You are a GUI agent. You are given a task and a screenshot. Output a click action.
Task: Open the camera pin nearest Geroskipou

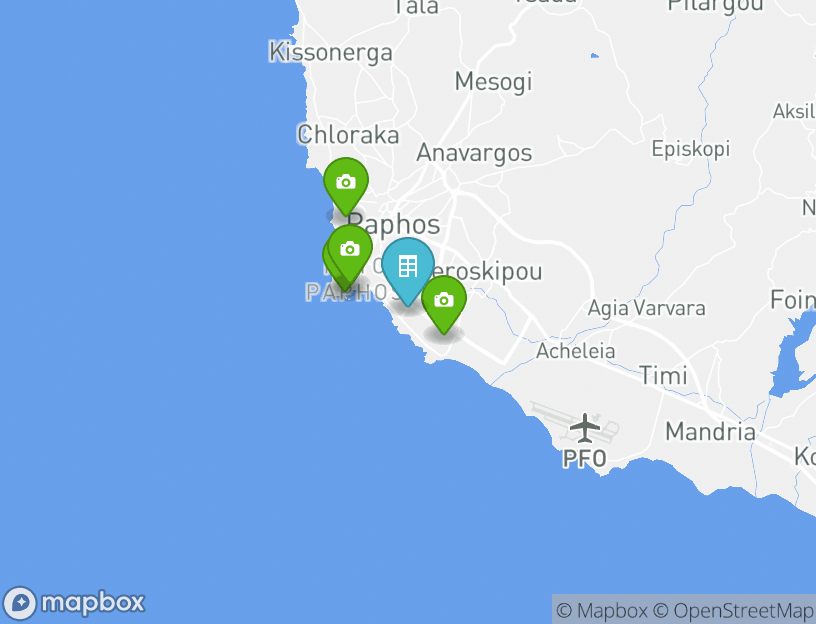click(x=444, y=300)
